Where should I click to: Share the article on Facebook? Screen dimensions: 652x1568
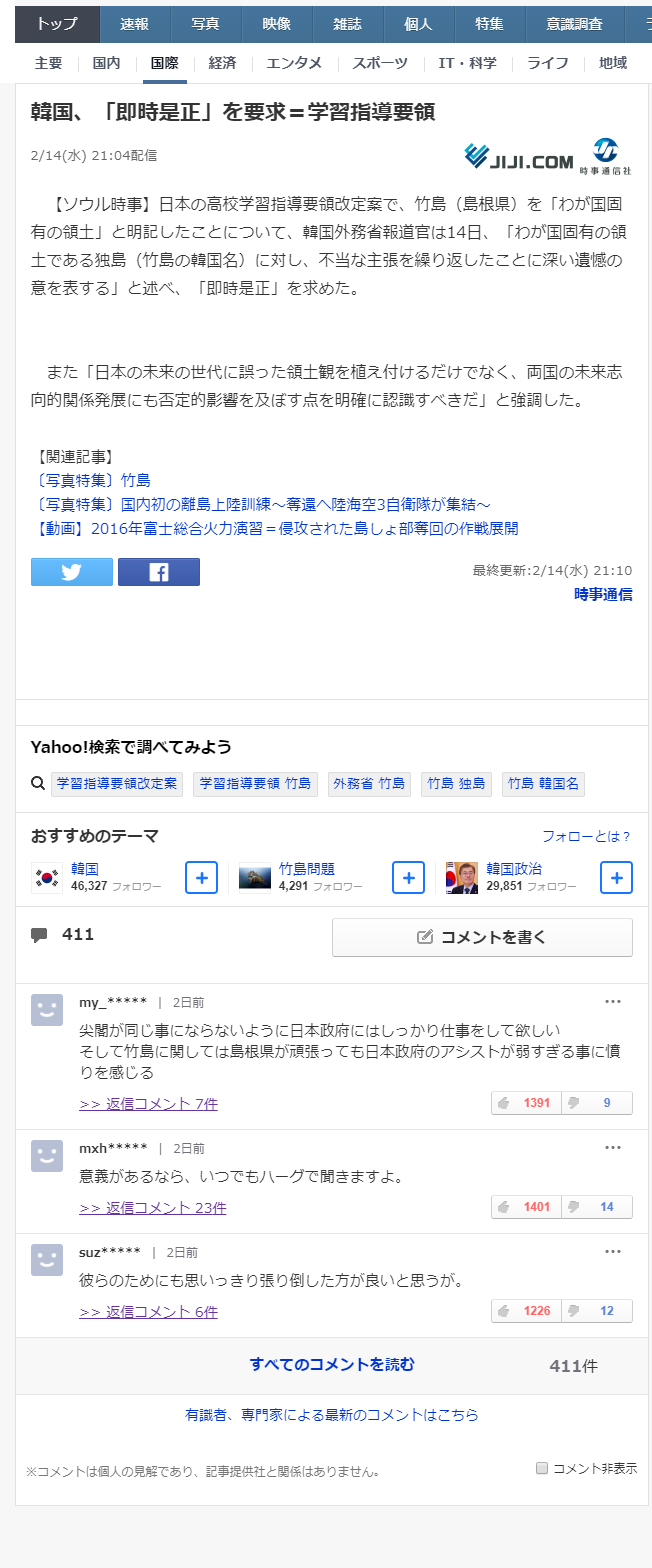tap(159, 572)
